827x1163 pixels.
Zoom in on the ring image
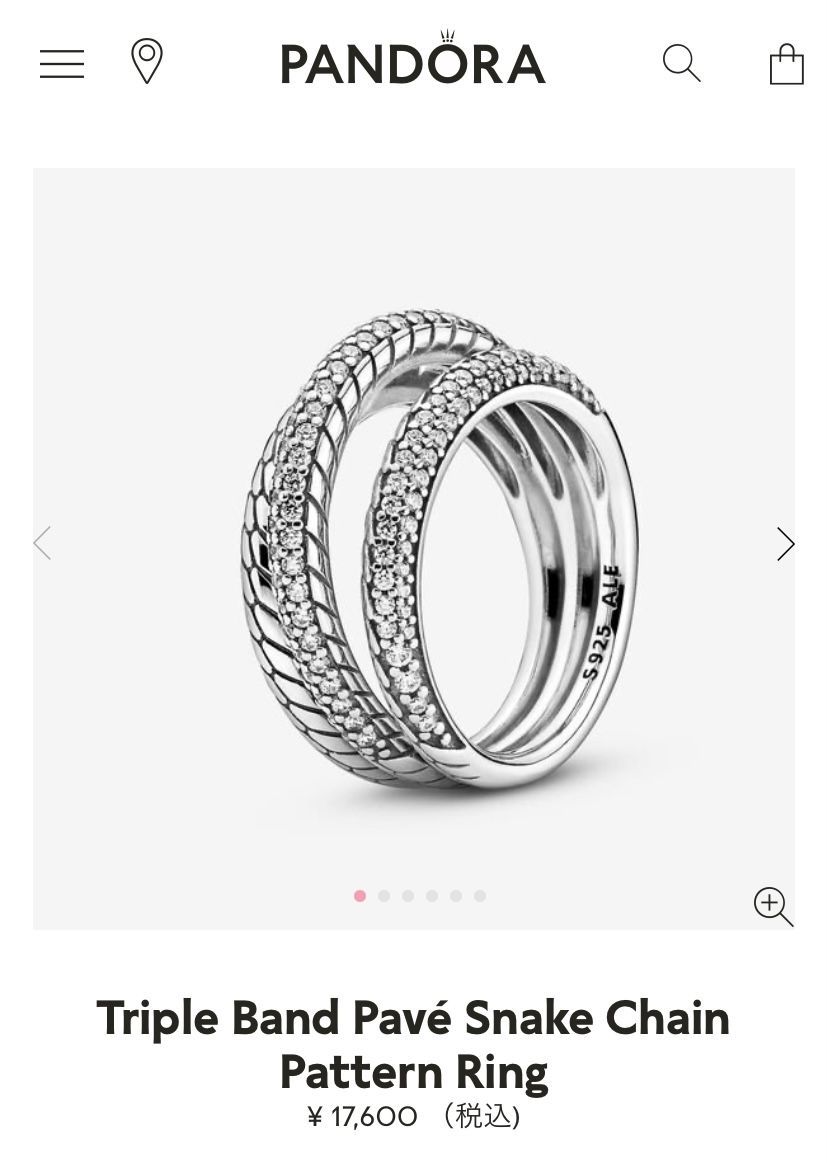point(773,906)
